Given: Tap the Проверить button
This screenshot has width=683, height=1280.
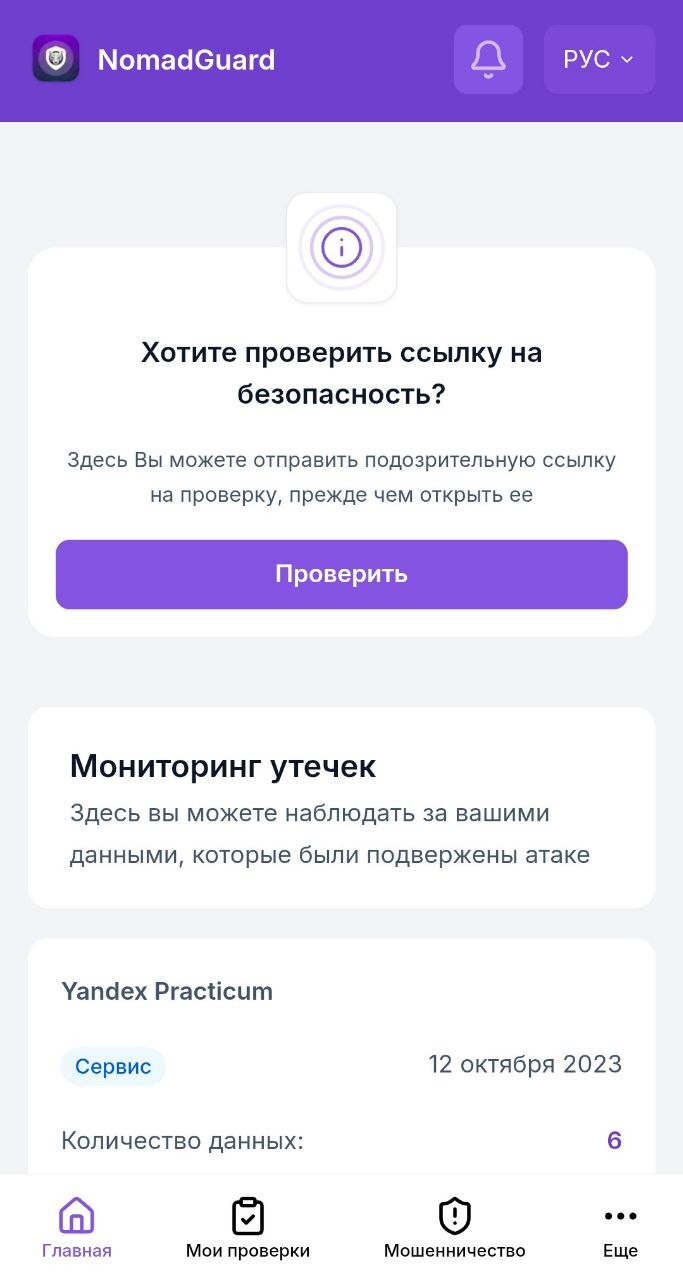Looking at the screenshot, I should [x=341, y=574].
